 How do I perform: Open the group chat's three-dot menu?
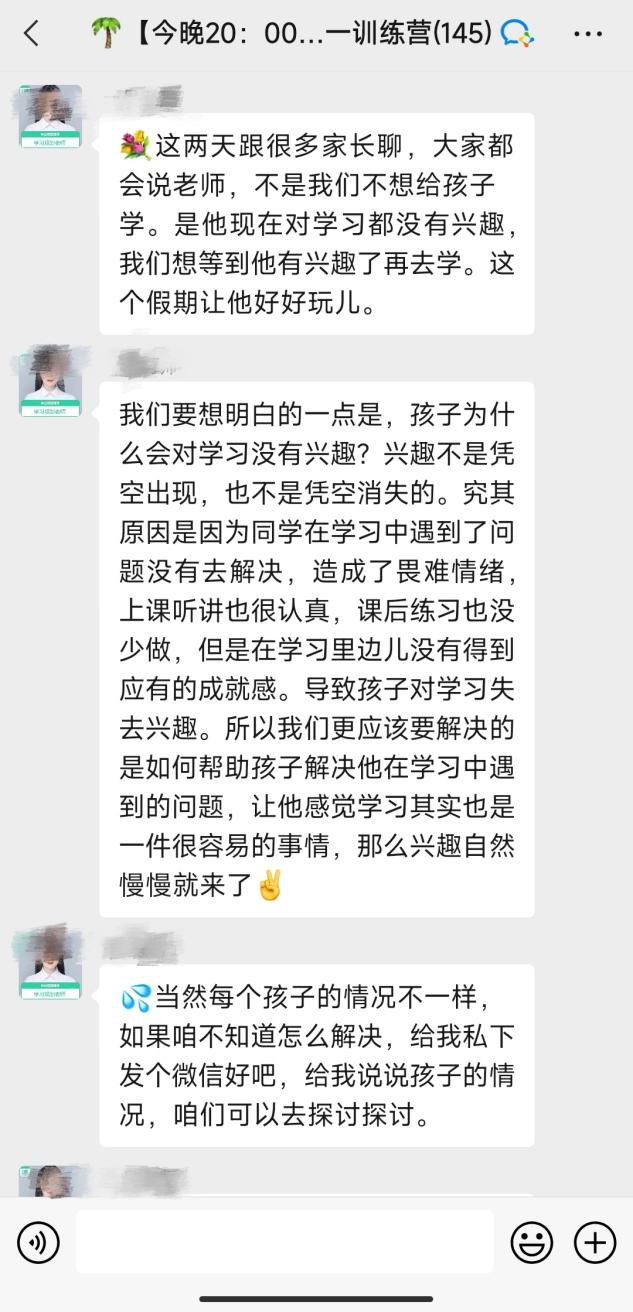click(x=588, y=34)
